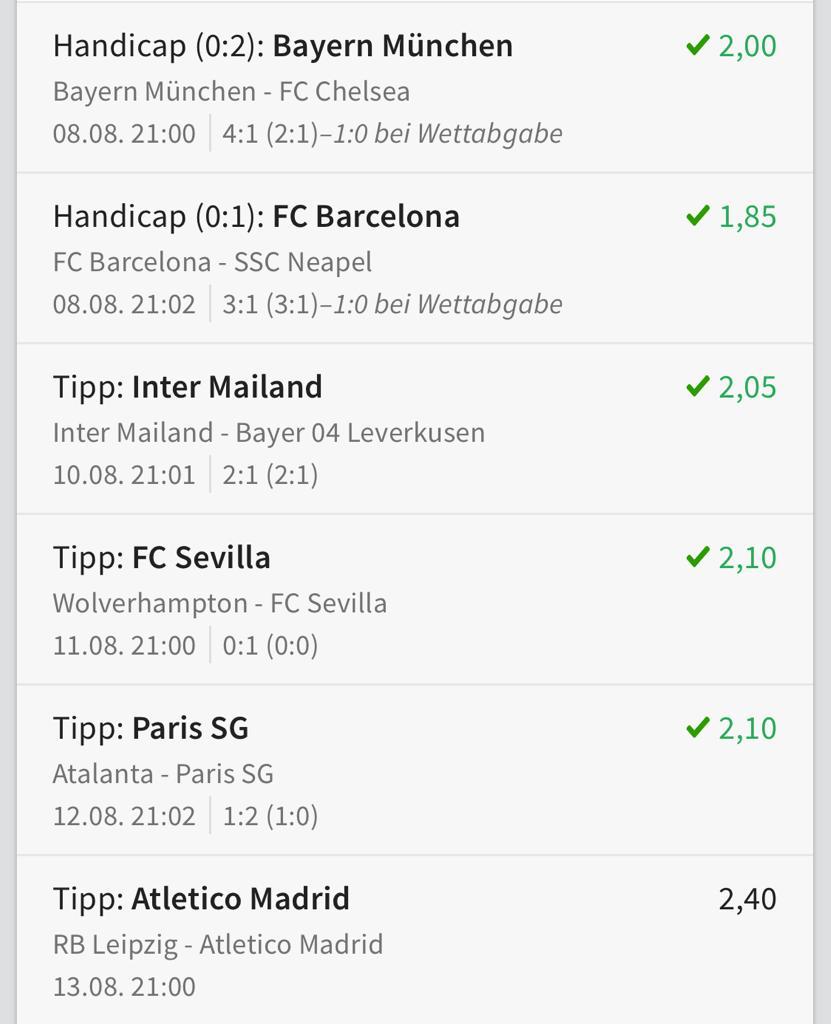Open the RB Leipzig - Atletico Madrid row
Viewport: 831px width, 1024px height.
tap(414, 941)
